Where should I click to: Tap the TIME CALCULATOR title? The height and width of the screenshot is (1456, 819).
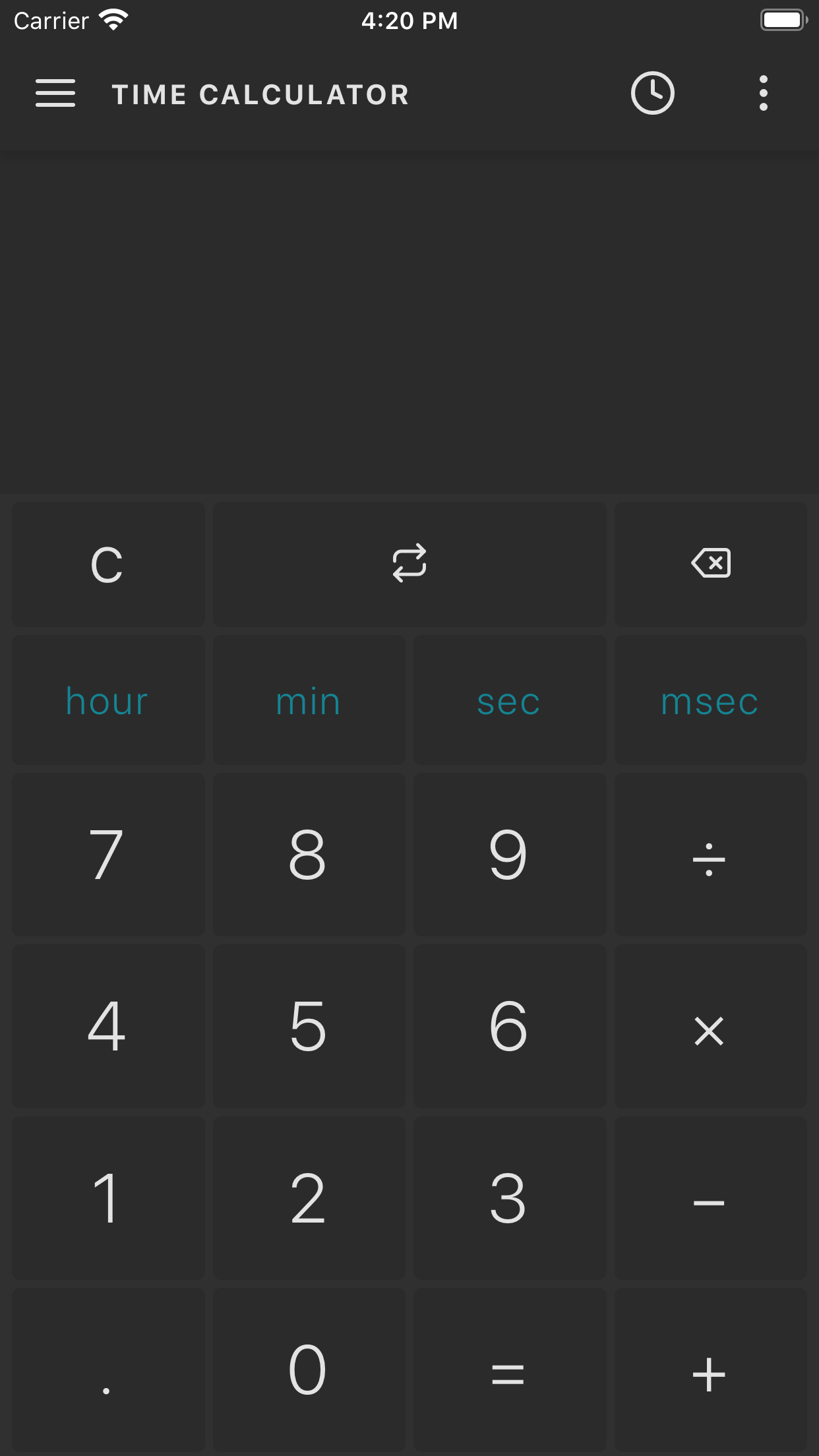click(x=260, y=94)
